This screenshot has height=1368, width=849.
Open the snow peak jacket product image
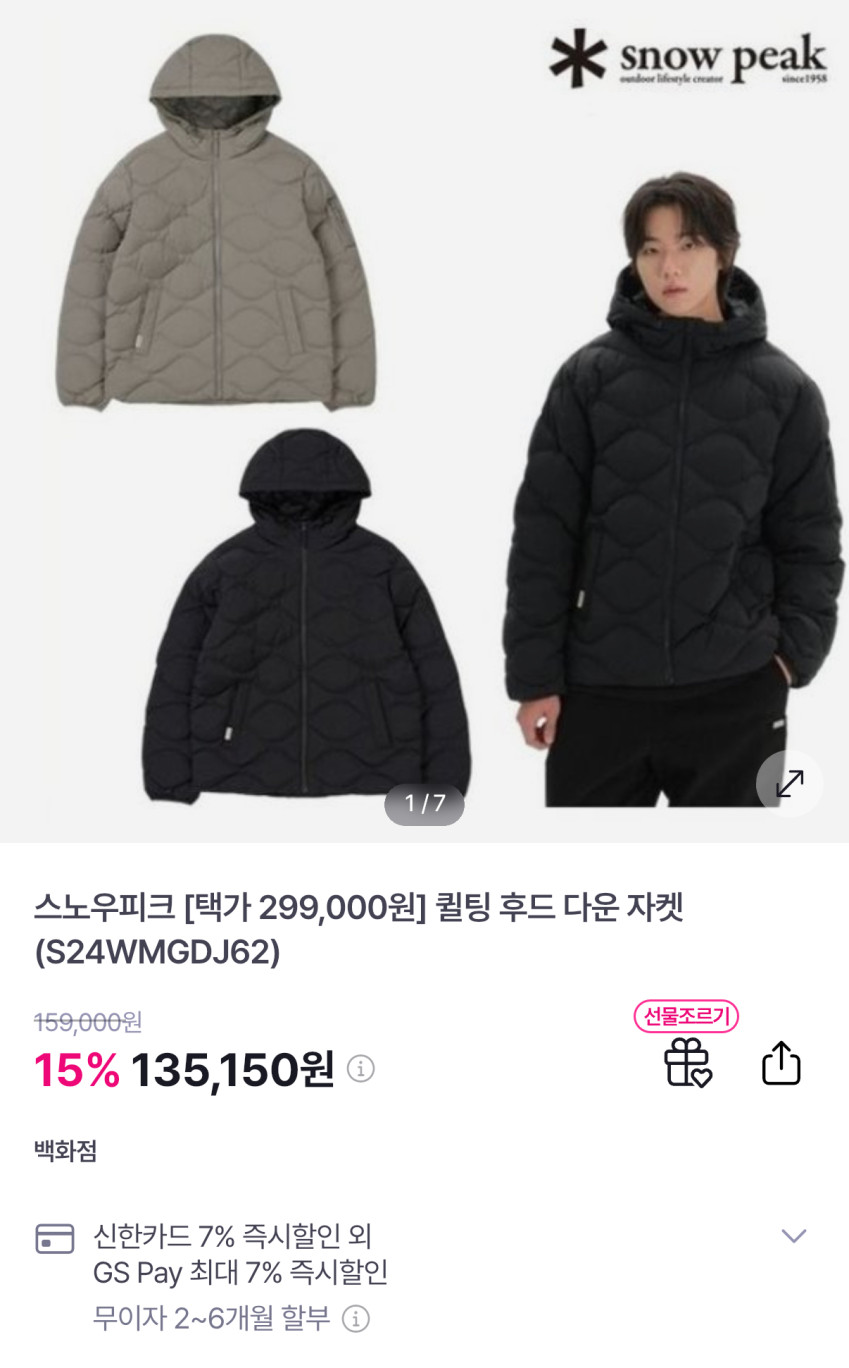pyautogui.click(x=424, y=420)
